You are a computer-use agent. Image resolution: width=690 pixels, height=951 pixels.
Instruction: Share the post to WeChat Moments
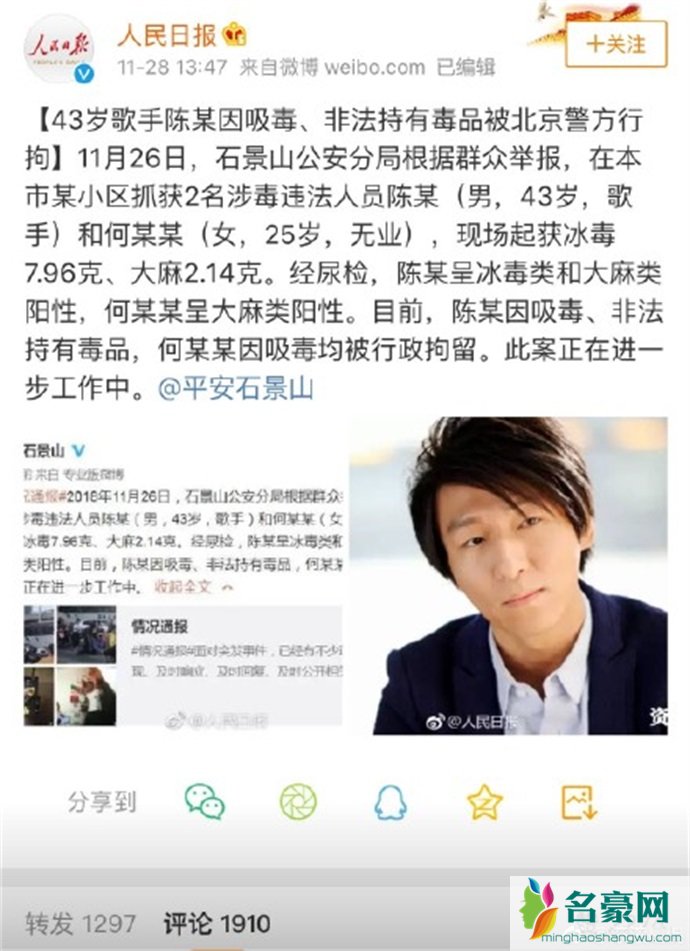click(x=297, y=802)
